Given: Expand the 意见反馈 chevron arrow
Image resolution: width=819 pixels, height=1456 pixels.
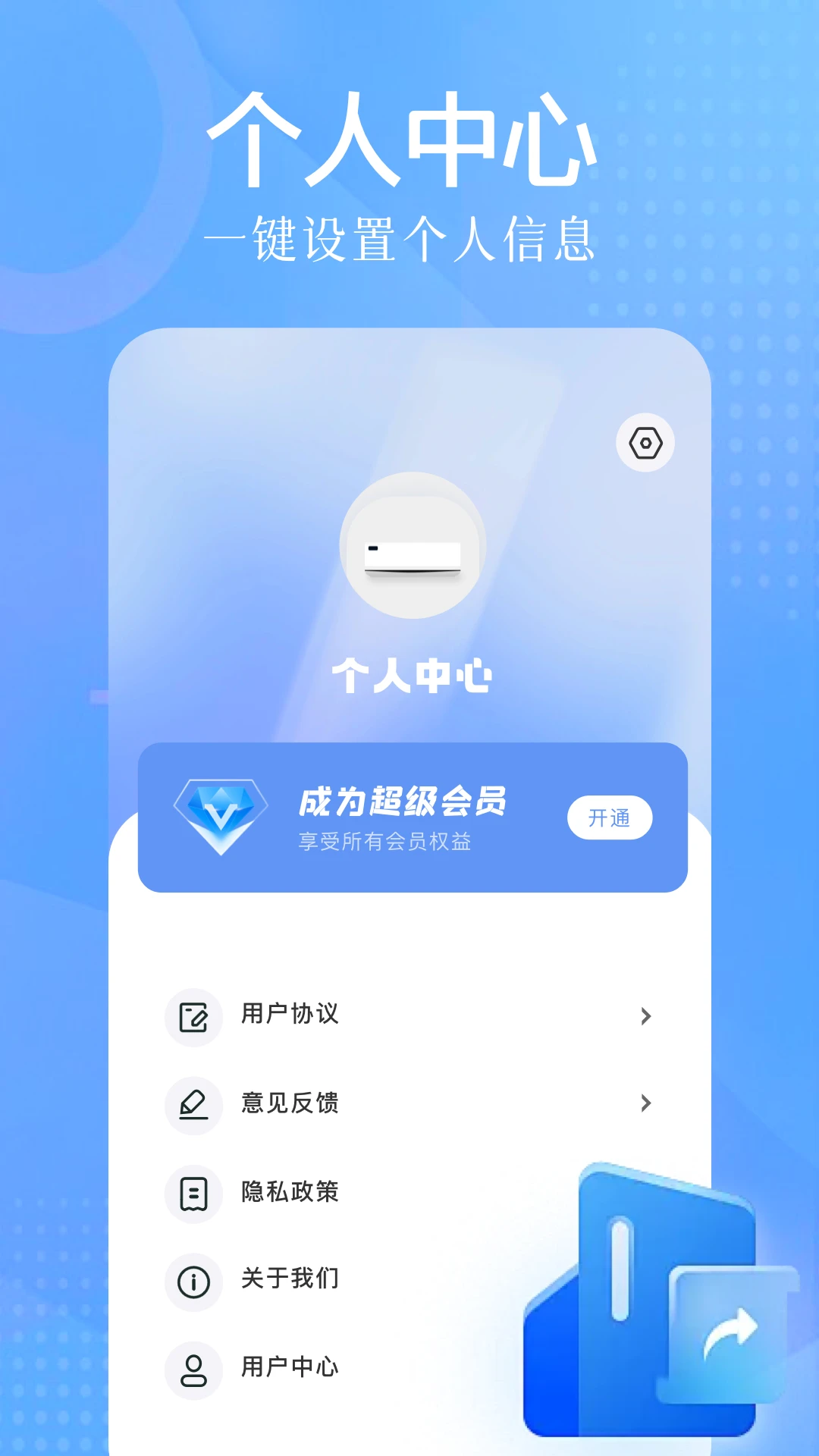Looking at the screenshot, I should 645,1105.
